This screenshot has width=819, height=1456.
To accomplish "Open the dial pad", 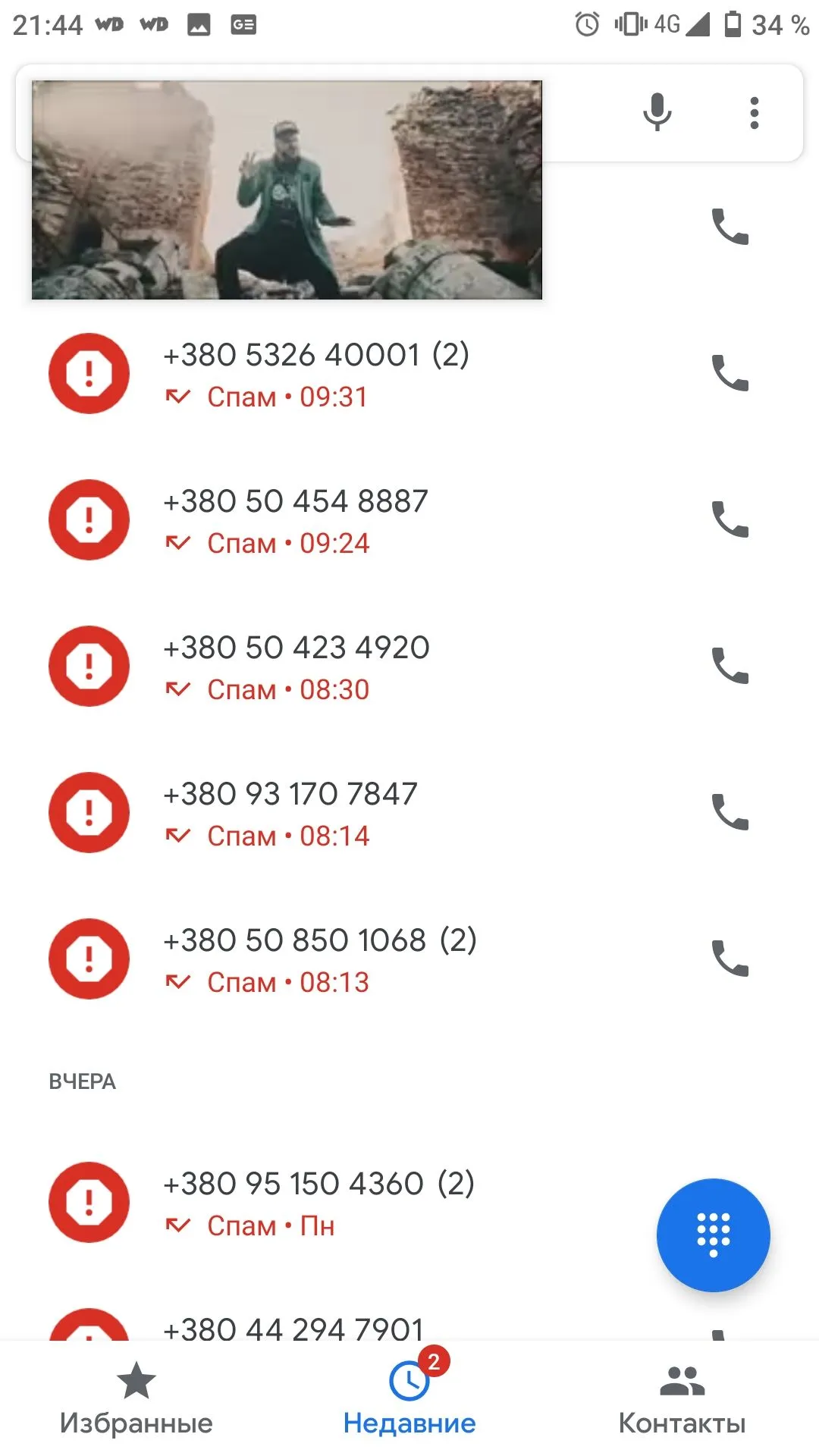I will coord(713,1235).
